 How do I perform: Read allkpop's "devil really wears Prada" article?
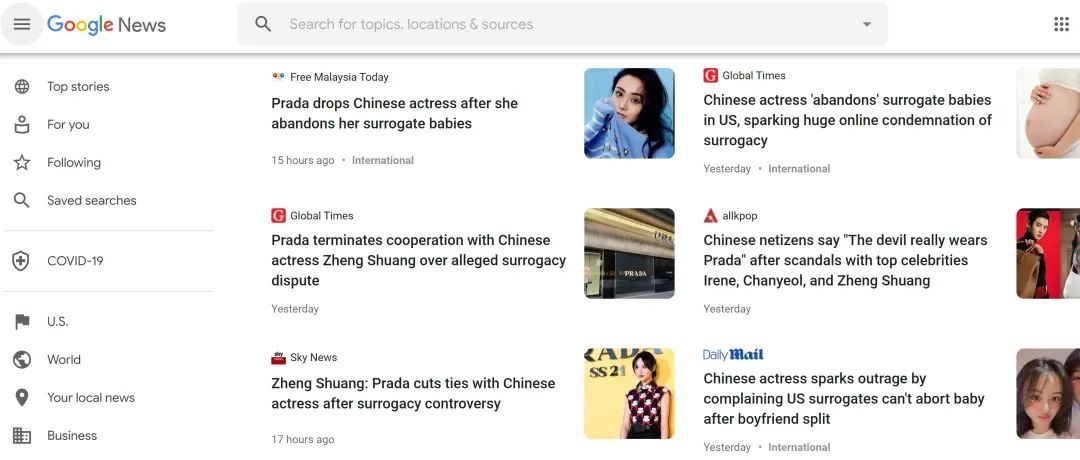pos(844,260)
